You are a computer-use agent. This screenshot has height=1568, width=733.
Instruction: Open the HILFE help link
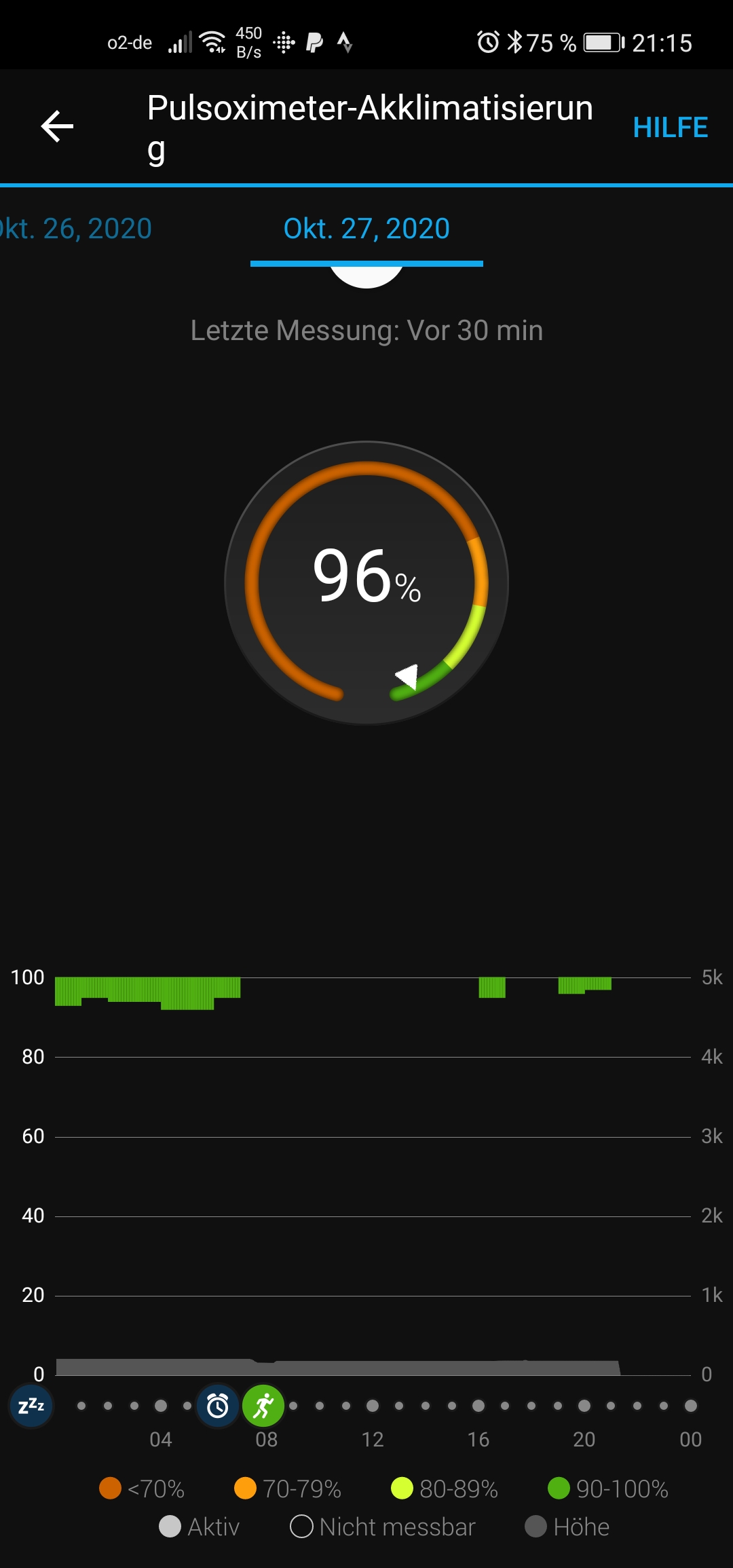670,128
